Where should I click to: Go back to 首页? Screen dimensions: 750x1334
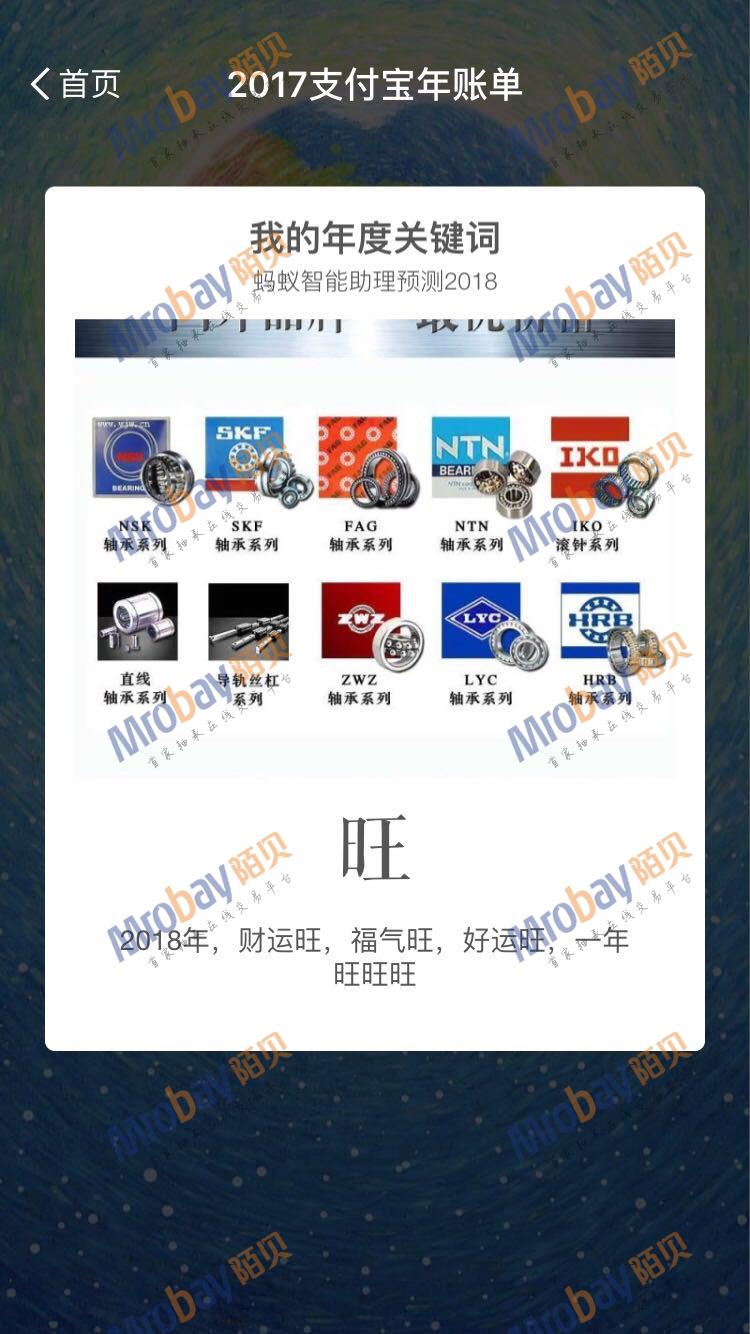pos(75,85)
